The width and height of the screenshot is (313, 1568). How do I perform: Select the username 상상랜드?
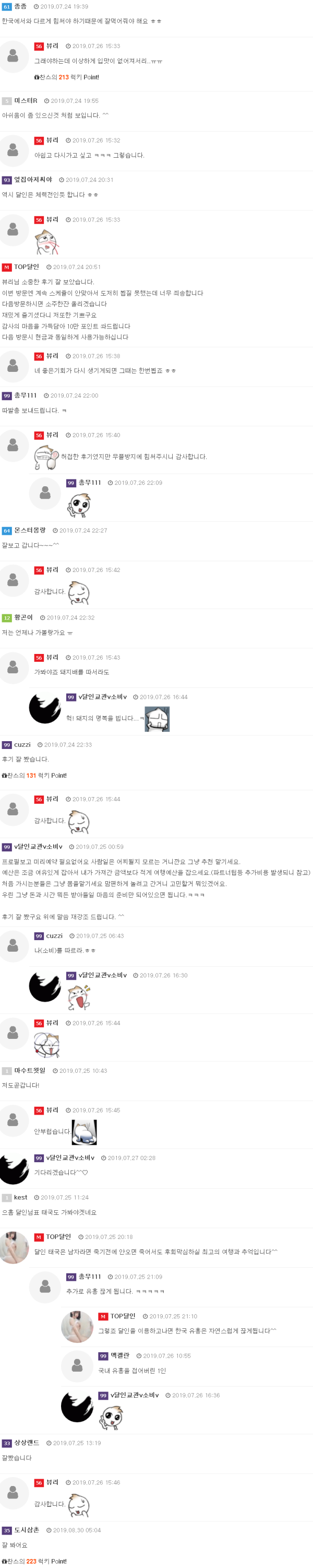[x=27, y=1443]
